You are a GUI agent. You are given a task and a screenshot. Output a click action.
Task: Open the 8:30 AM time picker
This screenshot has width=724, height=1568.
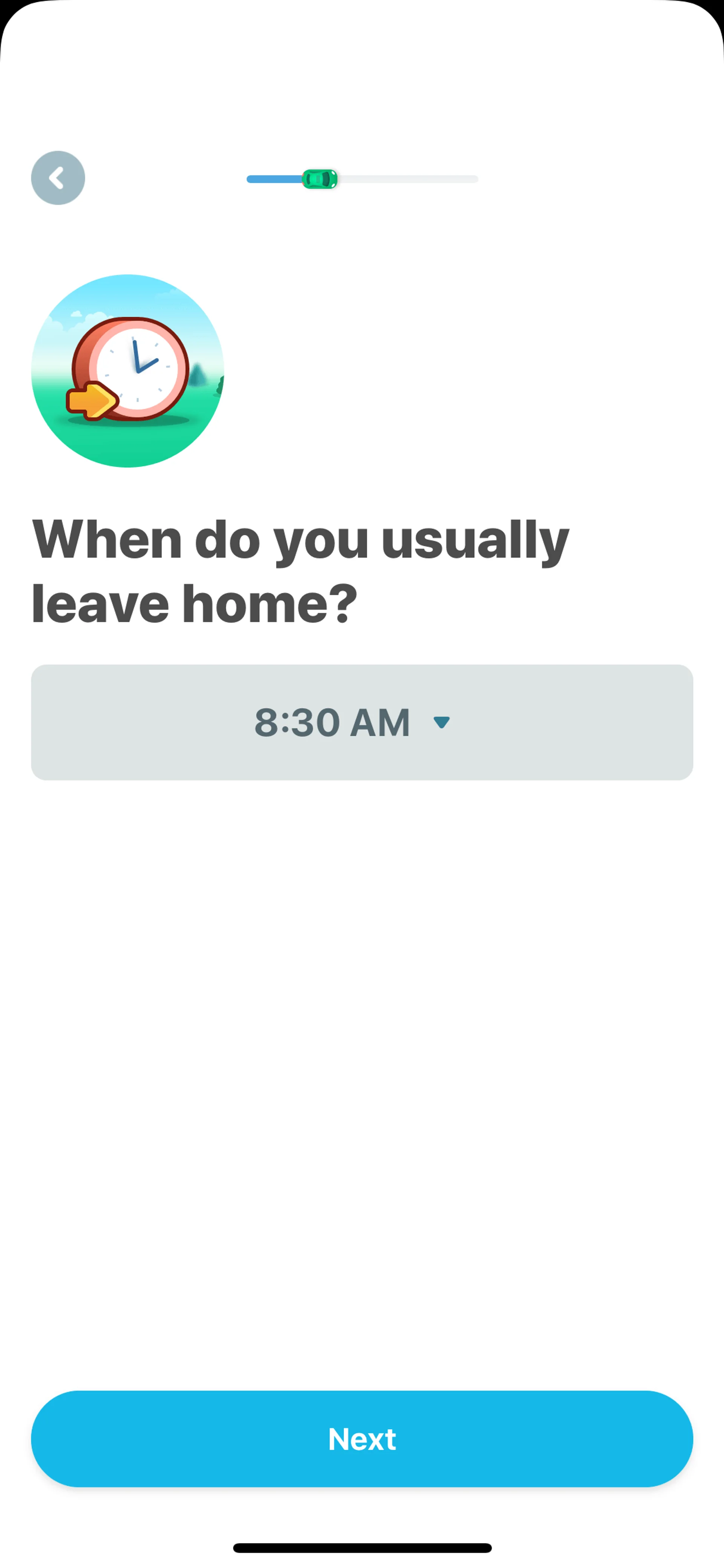point(361,722)
